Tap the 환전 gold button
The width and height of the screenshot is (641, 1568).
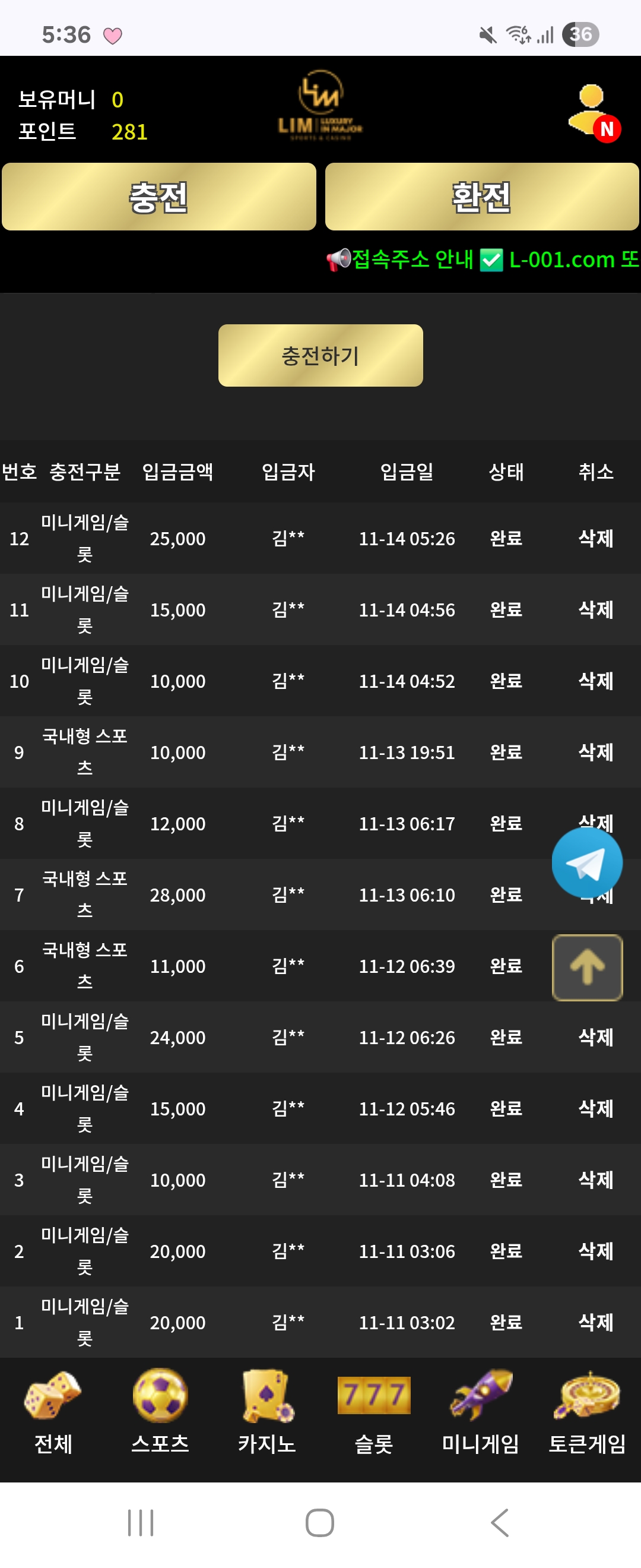482,197
